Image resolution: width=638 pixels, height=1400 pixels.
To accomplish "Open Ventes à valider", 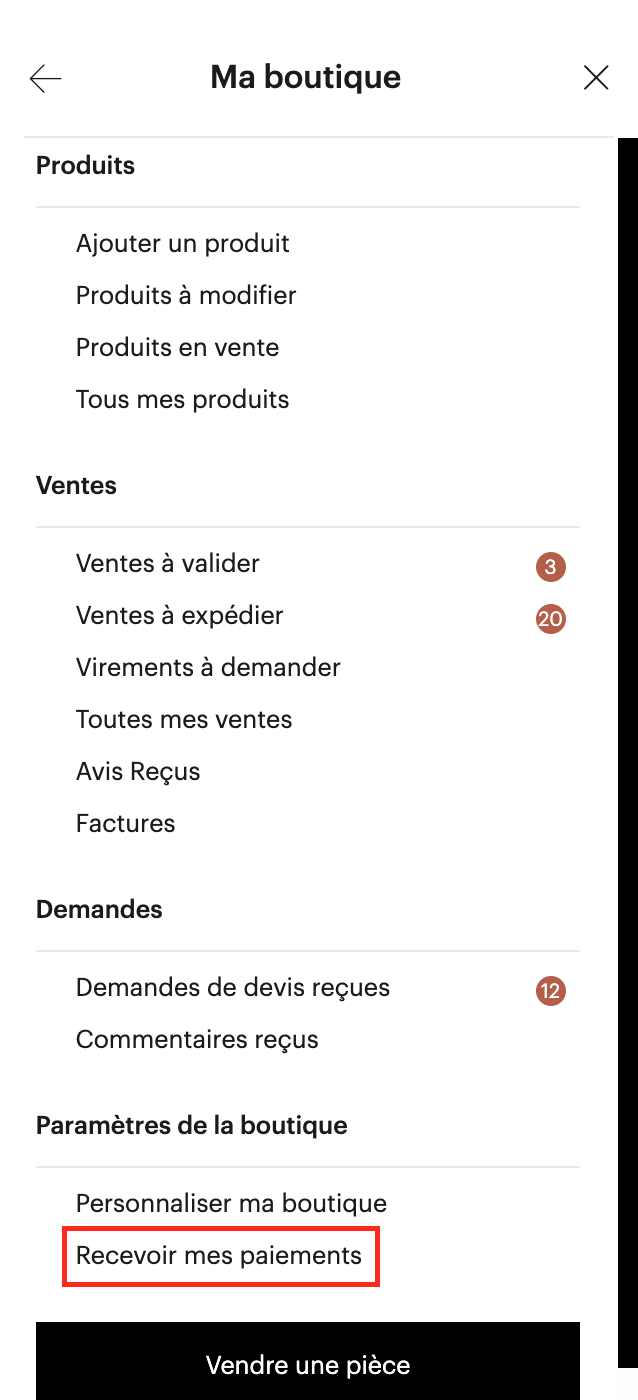I will 168,563.
